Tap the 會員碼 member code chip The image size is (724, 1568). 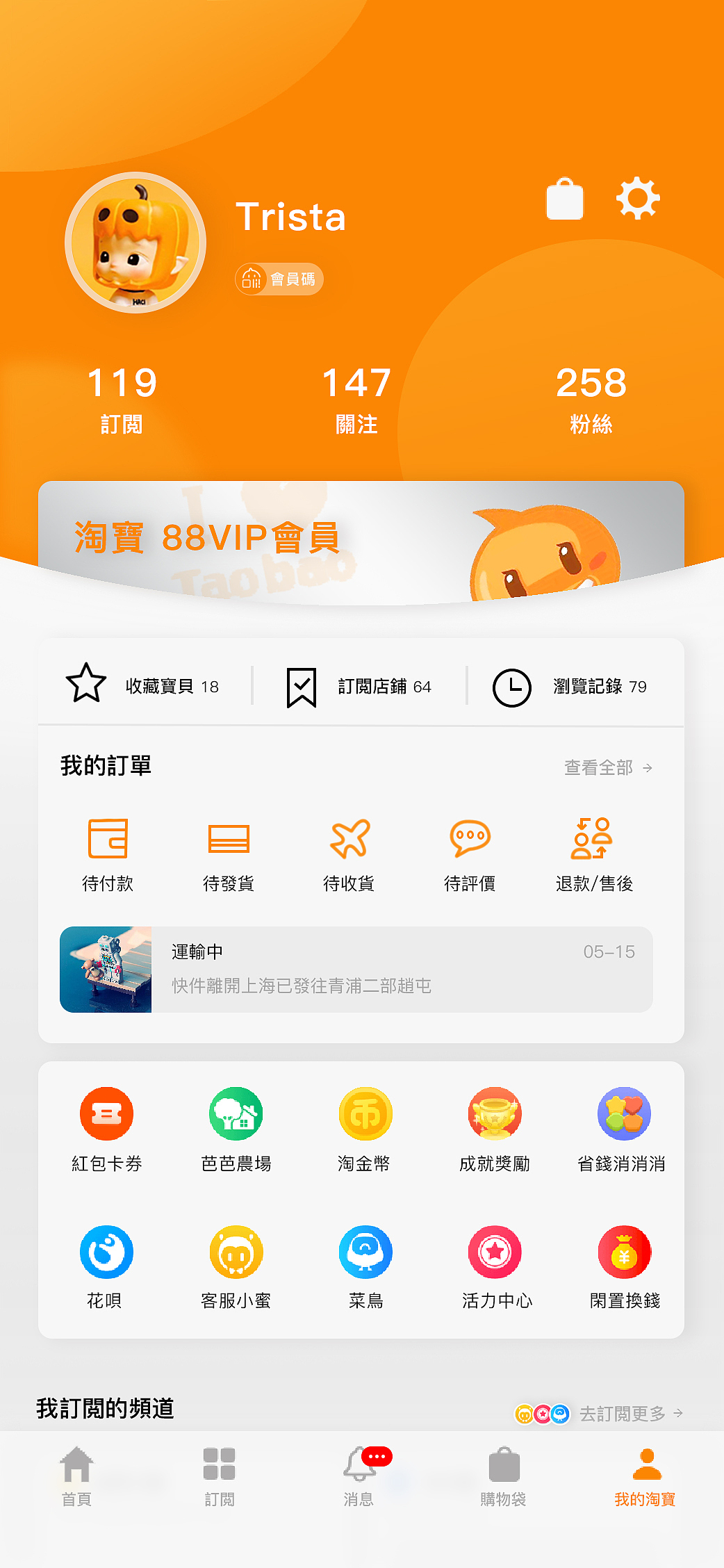(279, 279)
